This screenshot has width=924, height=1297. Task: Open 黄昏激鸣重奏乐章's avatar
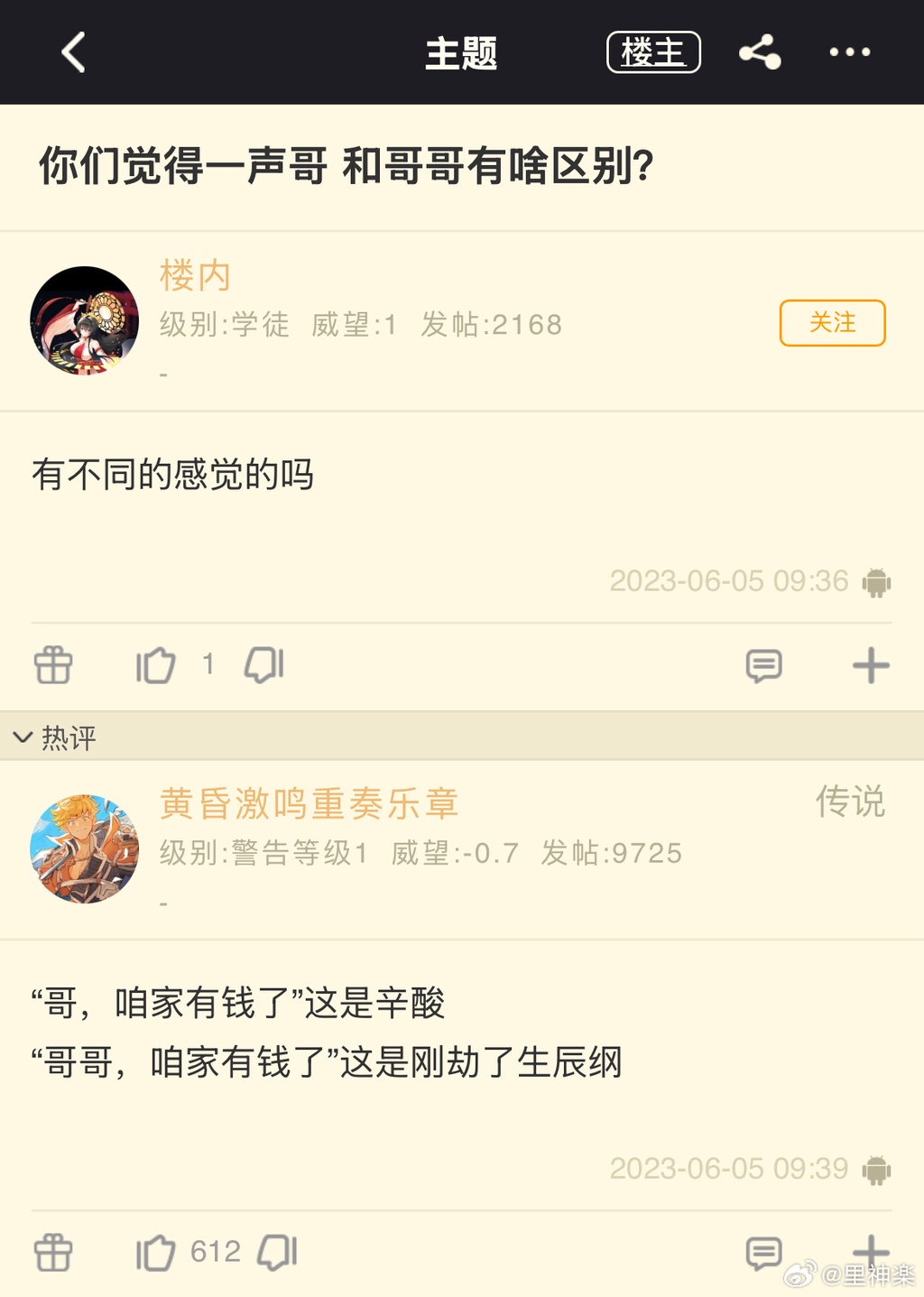click(85, 848)
